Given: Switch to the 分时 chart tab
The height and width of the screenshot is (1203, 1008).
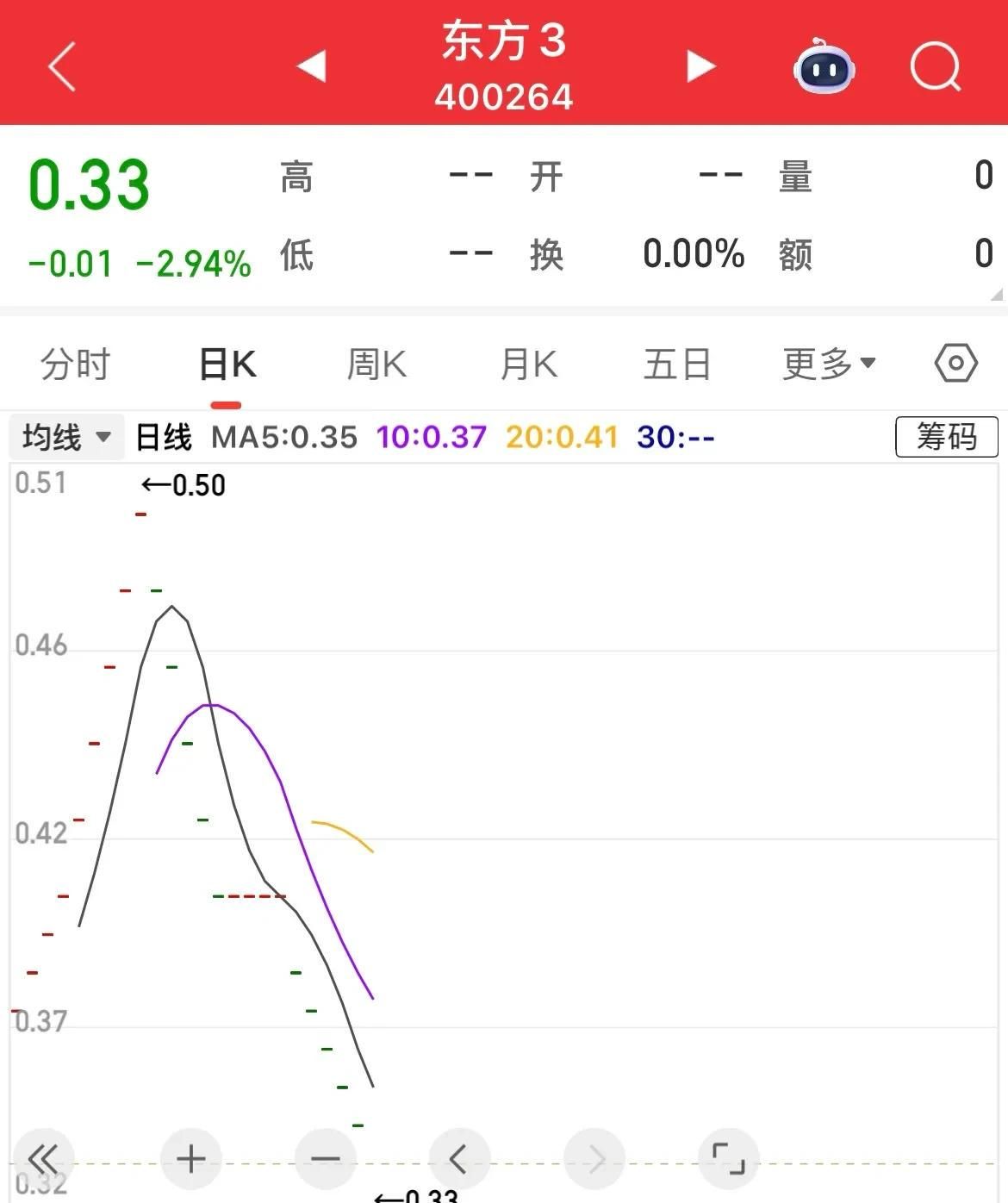Looking at the screenshot, I should 76,364.
